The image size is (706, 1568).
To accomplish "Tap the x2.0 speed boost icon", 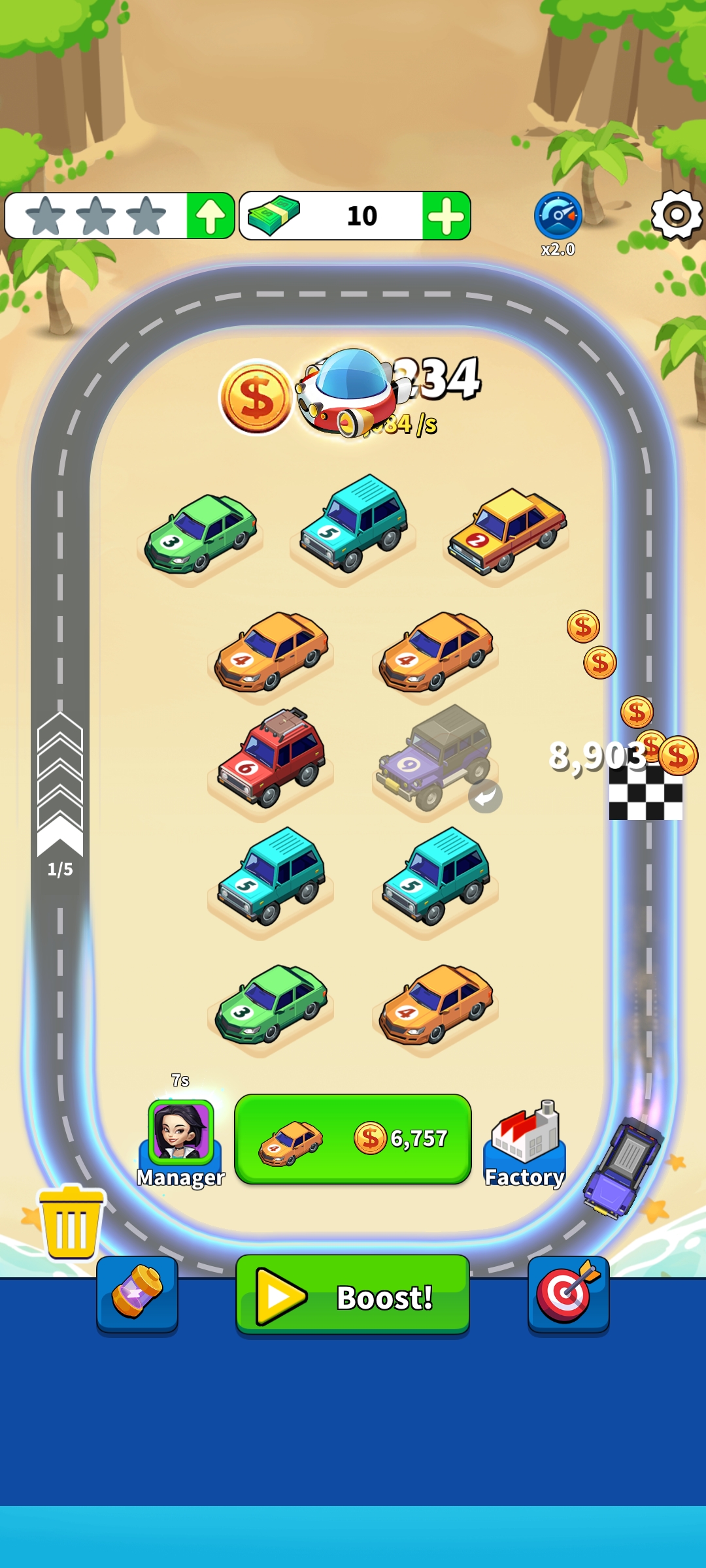I will point(558,217).
